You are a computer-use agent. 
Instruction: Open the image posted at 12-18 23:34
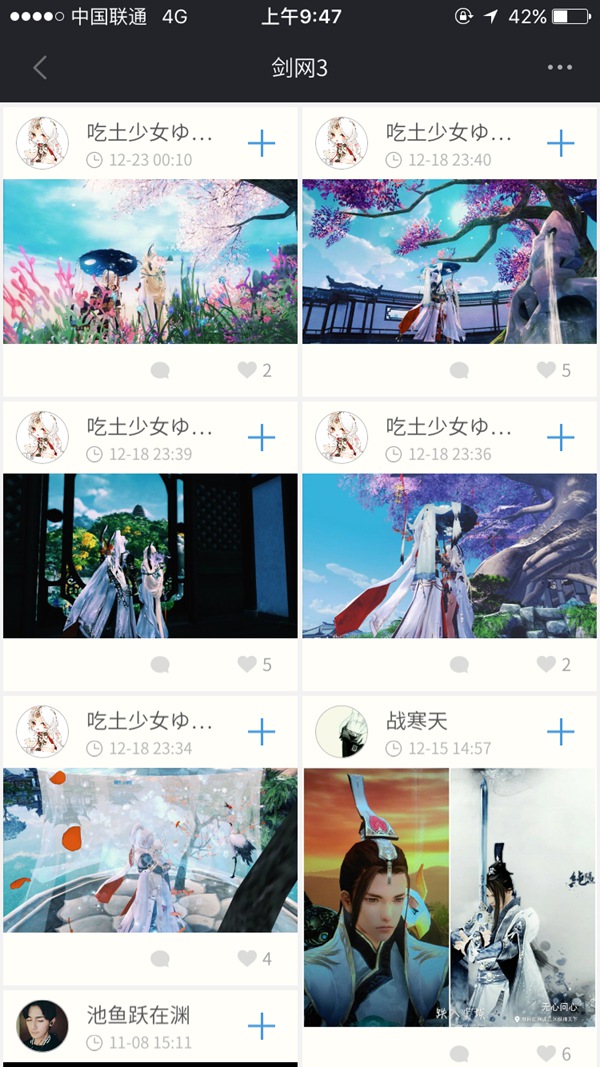point(151,850)
